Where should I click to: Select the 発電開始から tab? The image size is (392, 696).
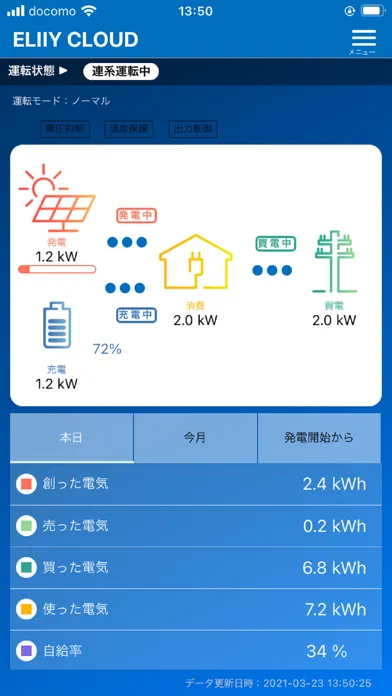click(x=319, y=438)
